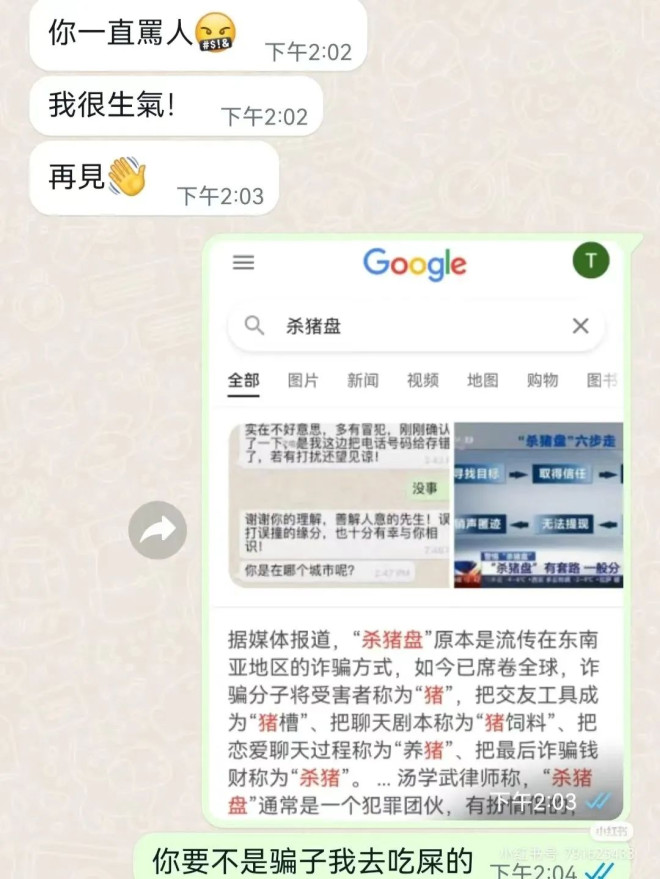Forward the shared Google screenshot image
The width and height of the screenshot is (660, 879).
click(x=158, y=531)
